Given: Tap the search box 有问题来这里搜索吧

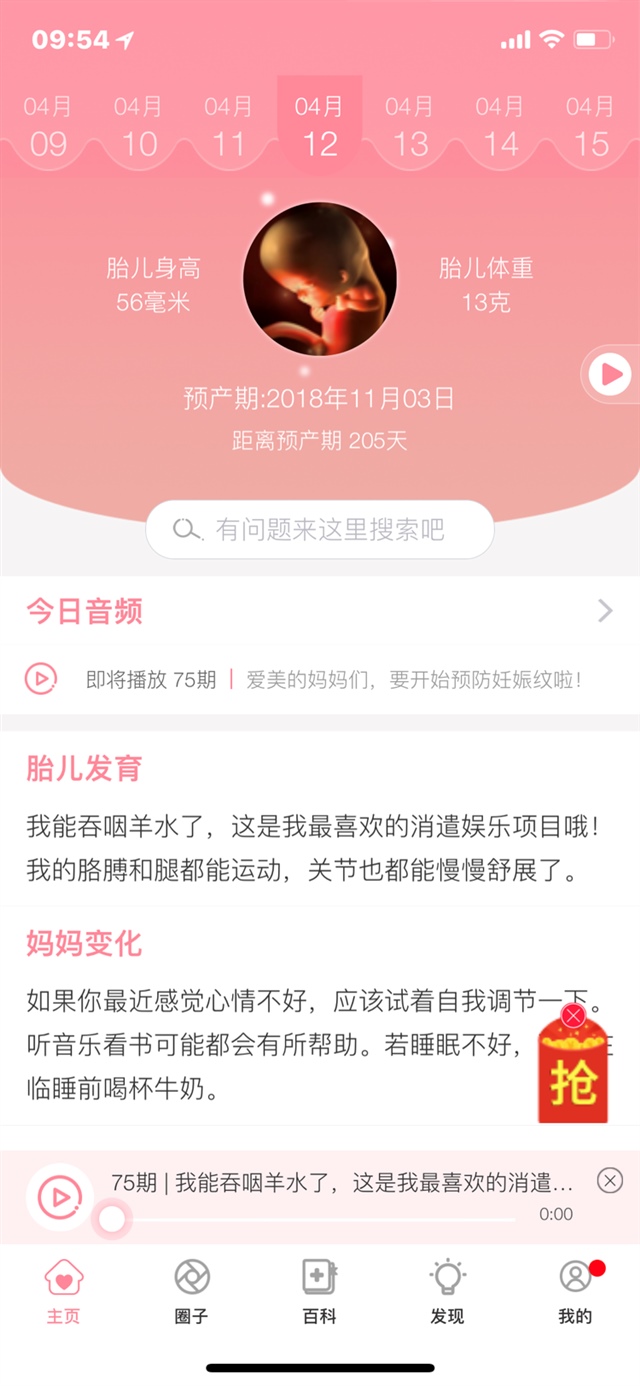Looking at the screenshot, I should click(320, 529).
